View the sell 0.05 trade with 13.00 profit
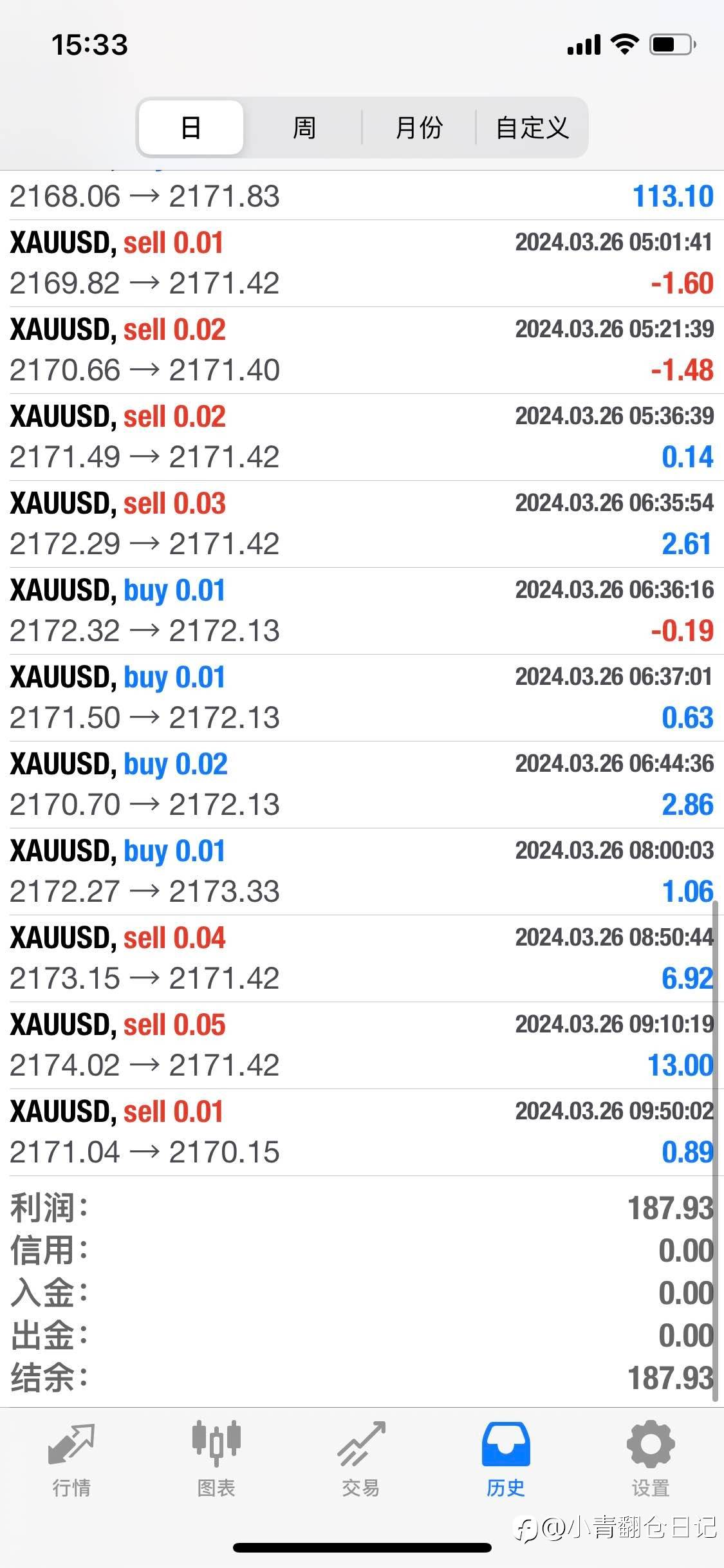 (x=362, y=1045)
